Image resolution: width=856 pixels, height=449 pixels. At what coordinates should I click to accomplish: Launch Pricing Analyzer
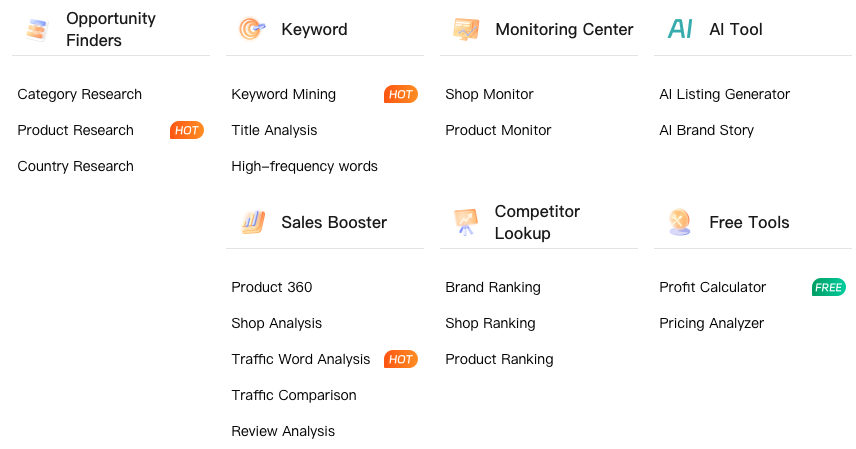712,323
